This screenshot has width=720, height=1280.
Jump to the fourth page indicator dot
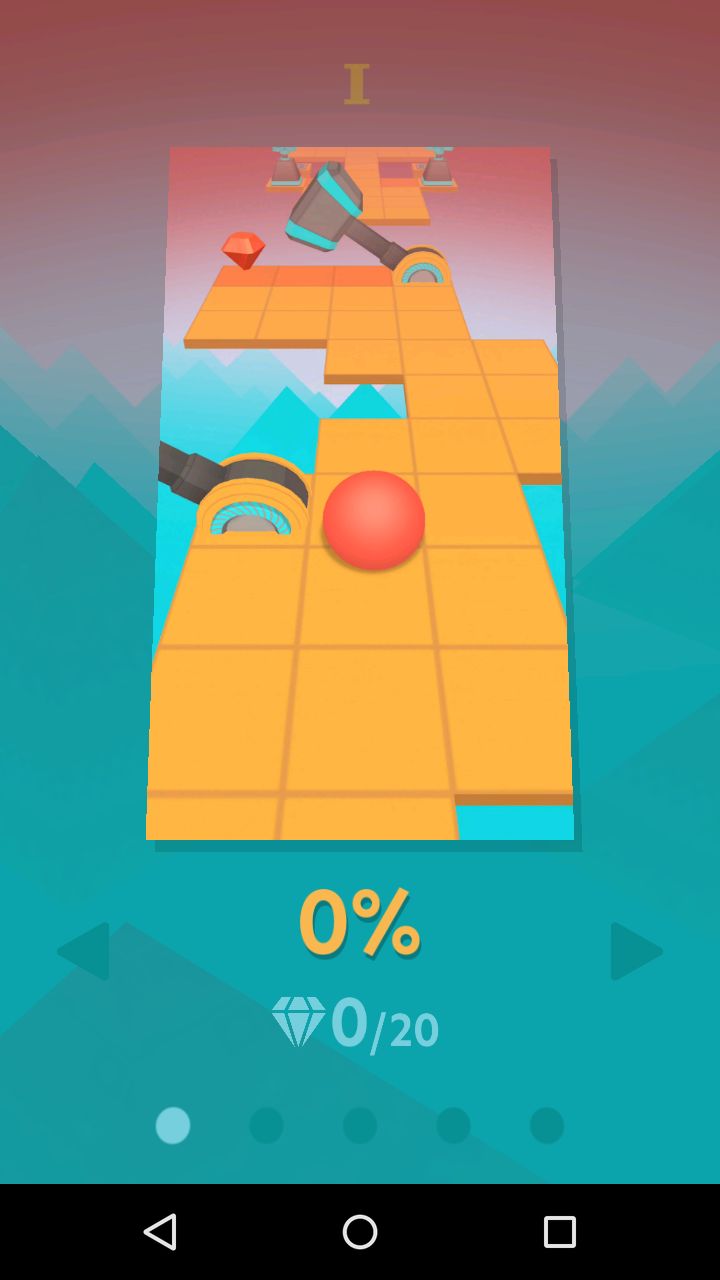(453, 1125)
